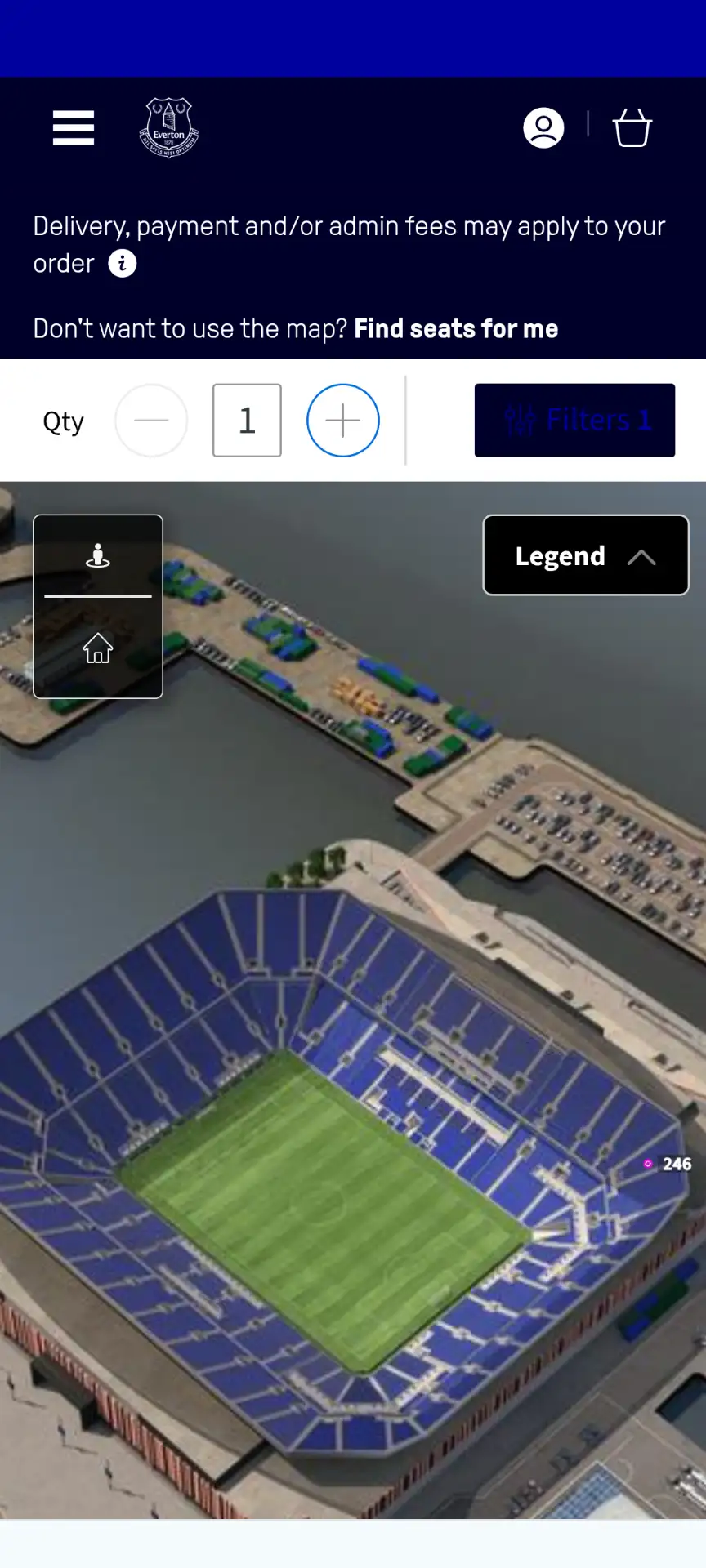706x1568 pixels.
Task: Reset map with home icon
Action: click(x=98, y=648)
